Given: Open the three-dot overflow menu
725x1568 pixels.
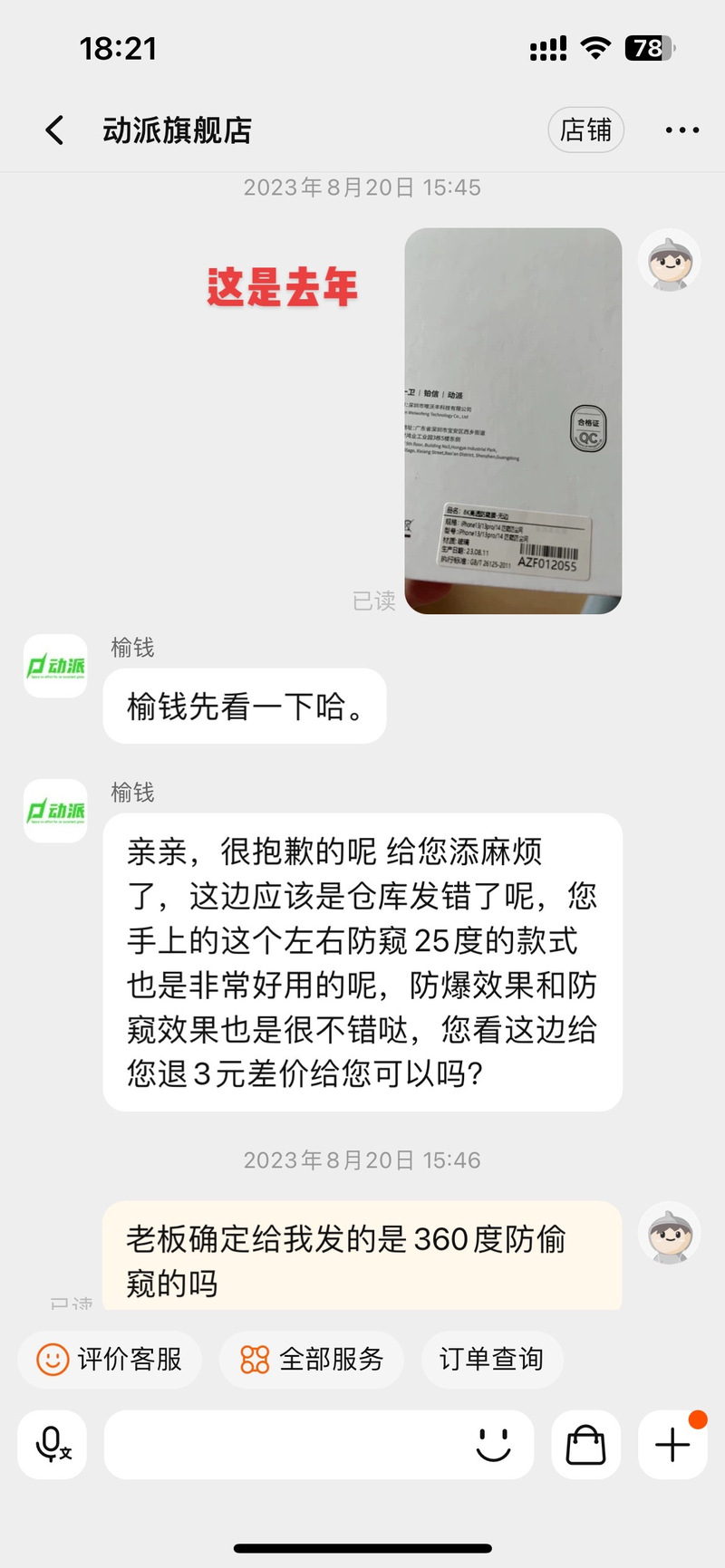Looking at the screenshot, I should click(x=681, y=130).
